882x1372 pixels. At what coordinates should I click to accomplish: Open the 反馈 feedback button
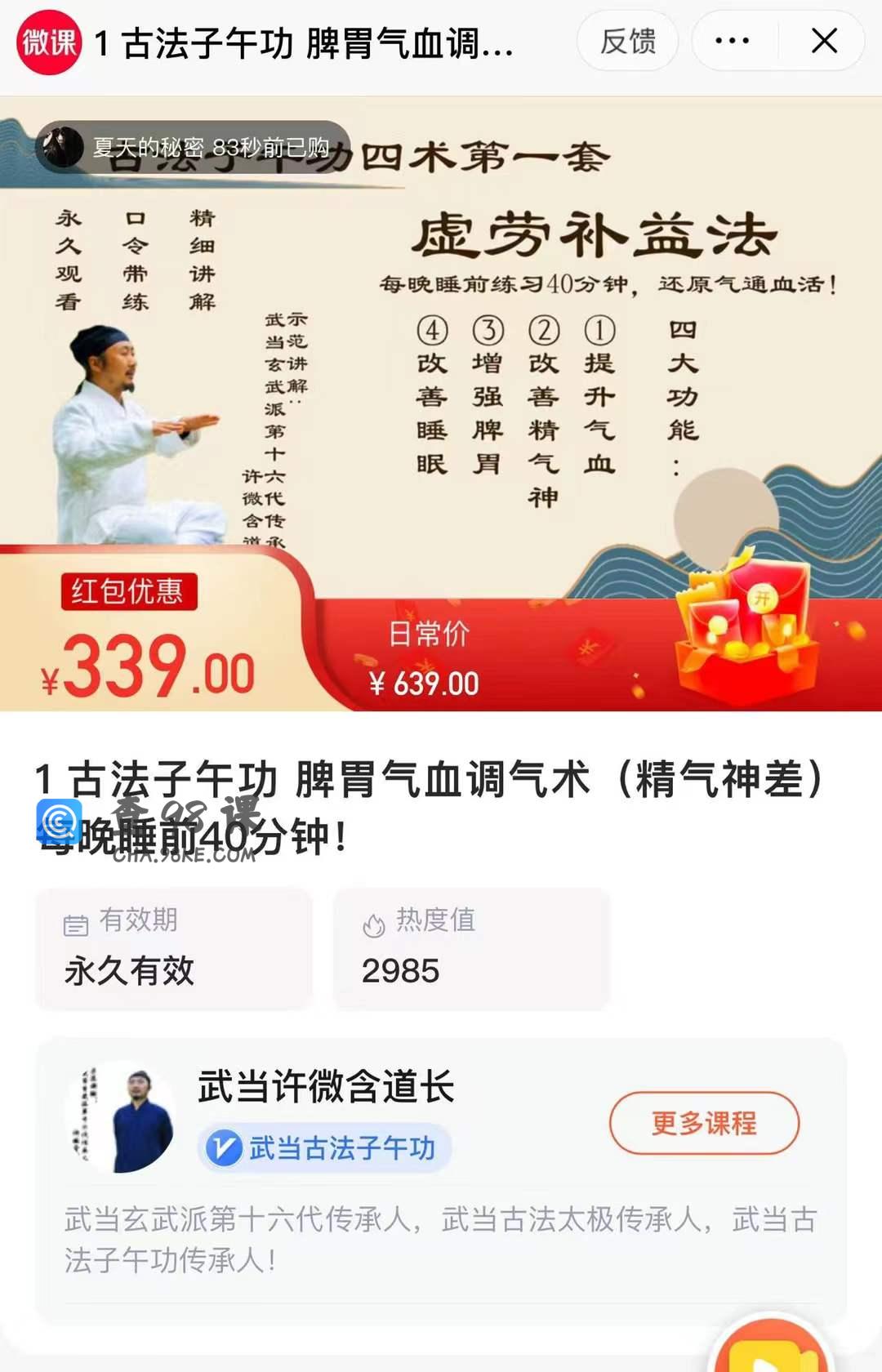pyautogui.click(x=627, y=41)
